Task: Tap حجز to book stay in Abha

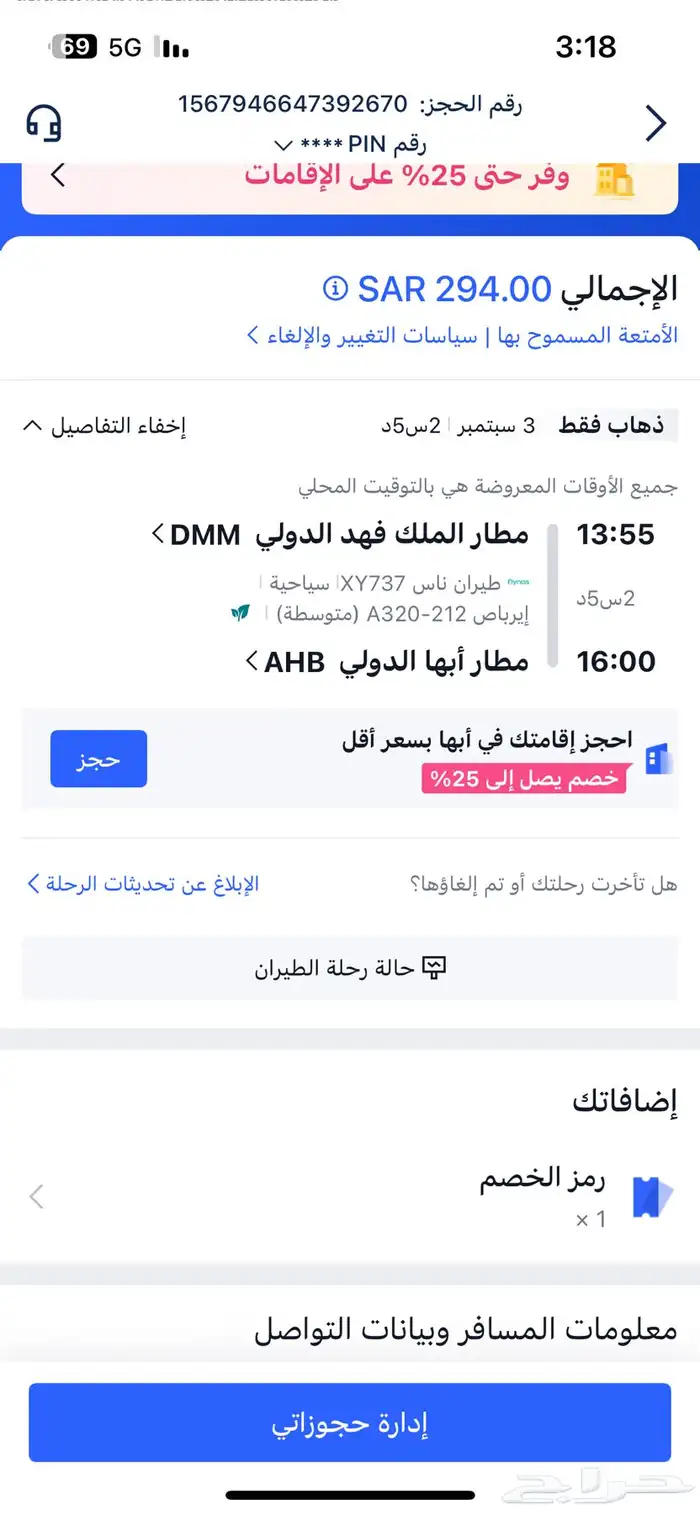Action: click(99, 759)
